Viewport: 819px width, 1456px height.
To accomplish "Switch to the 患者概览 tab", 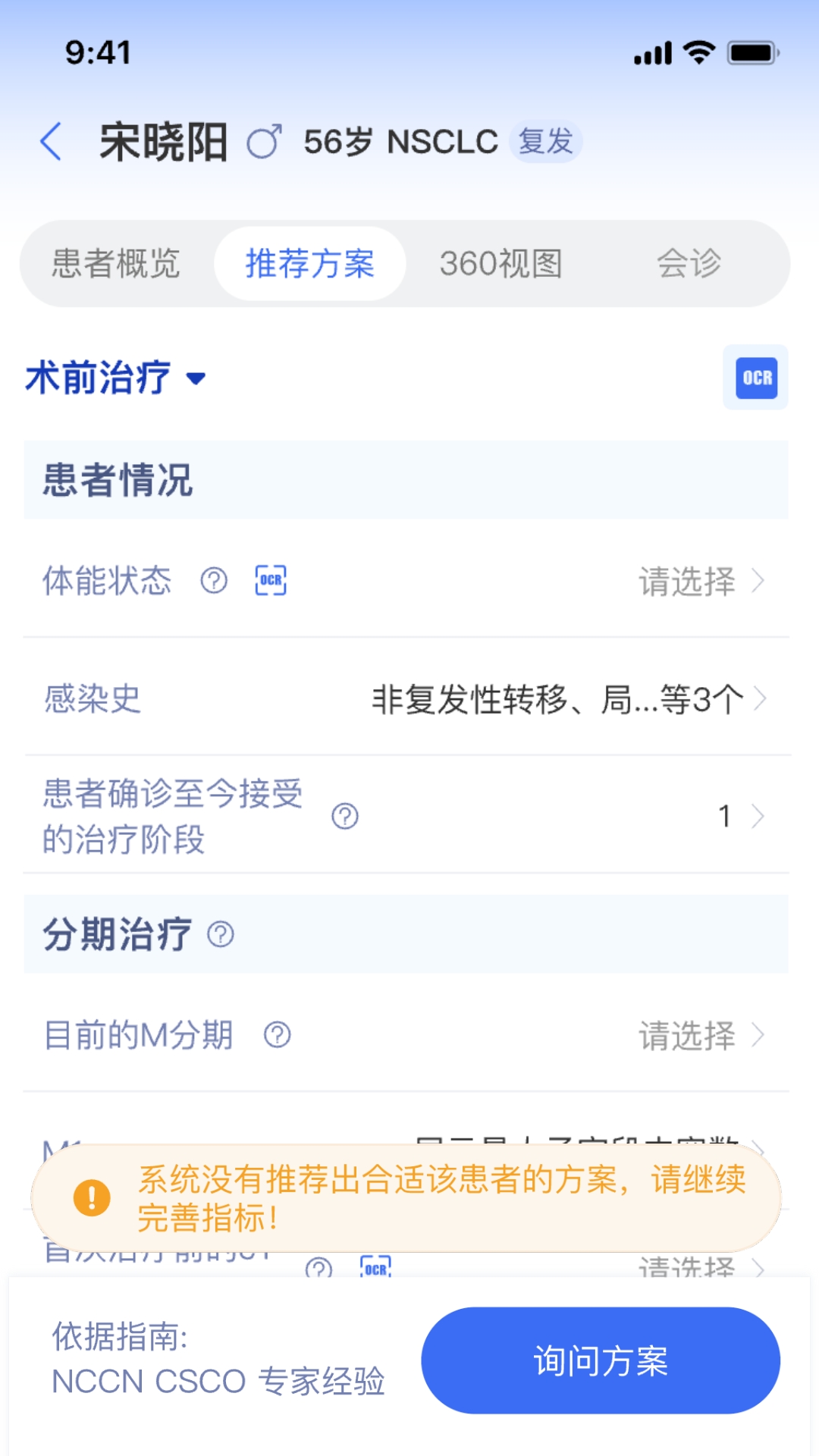I will coord(115,263).
